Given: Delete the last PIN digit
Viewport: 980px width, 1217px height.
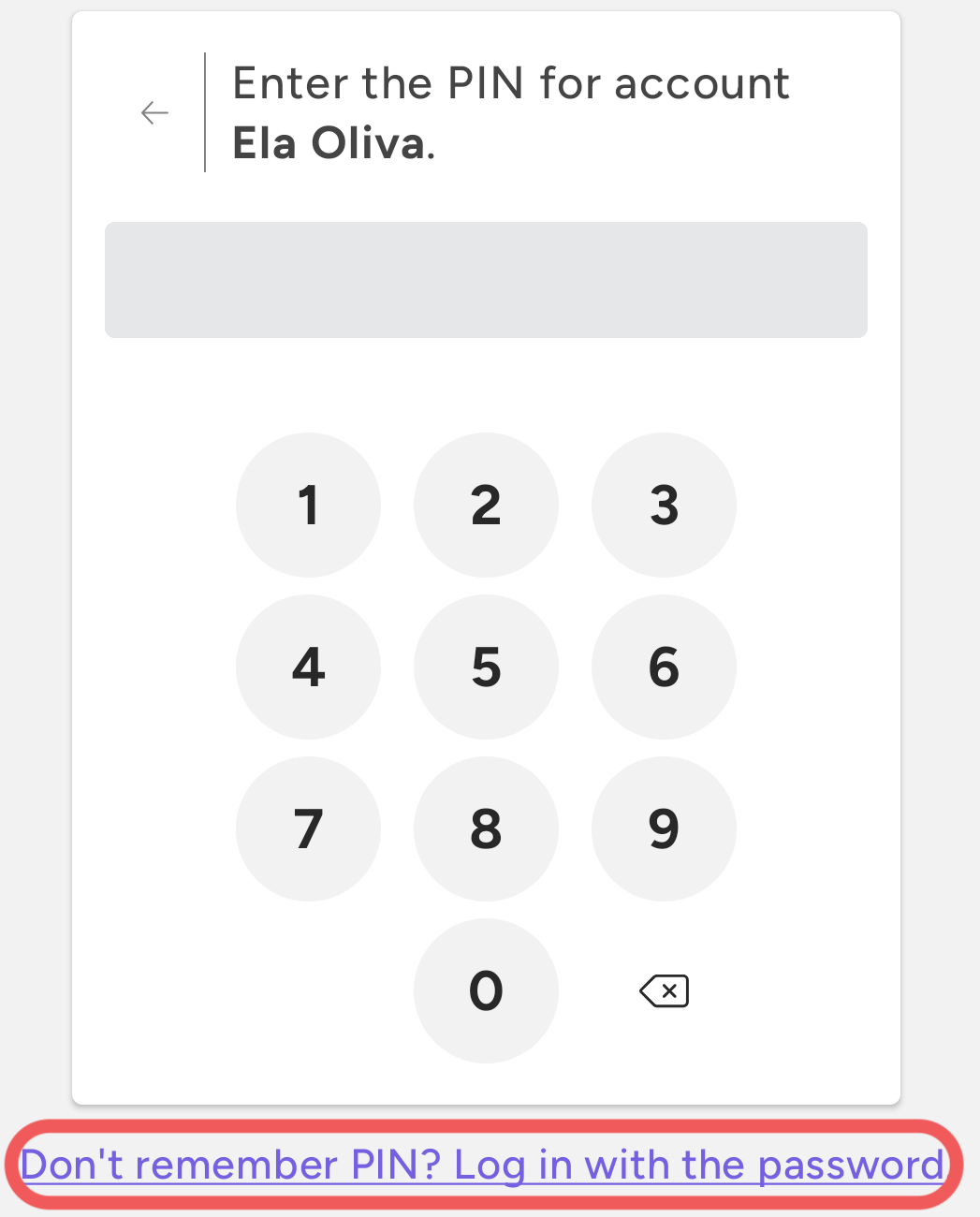Looking at the screenshot, I should click(x=664, y=990).
